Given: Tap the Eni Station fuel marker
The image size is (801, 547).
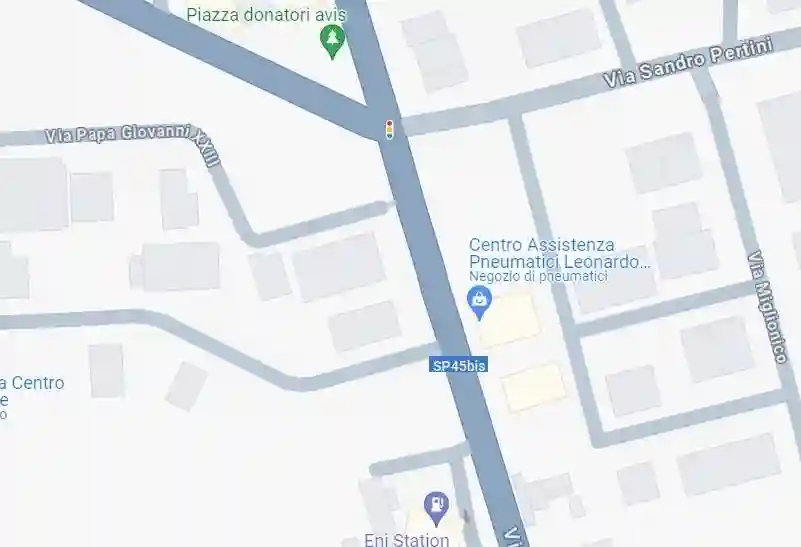Looking at the screenshot, I should pyautogui.click(x=436, y=506).
